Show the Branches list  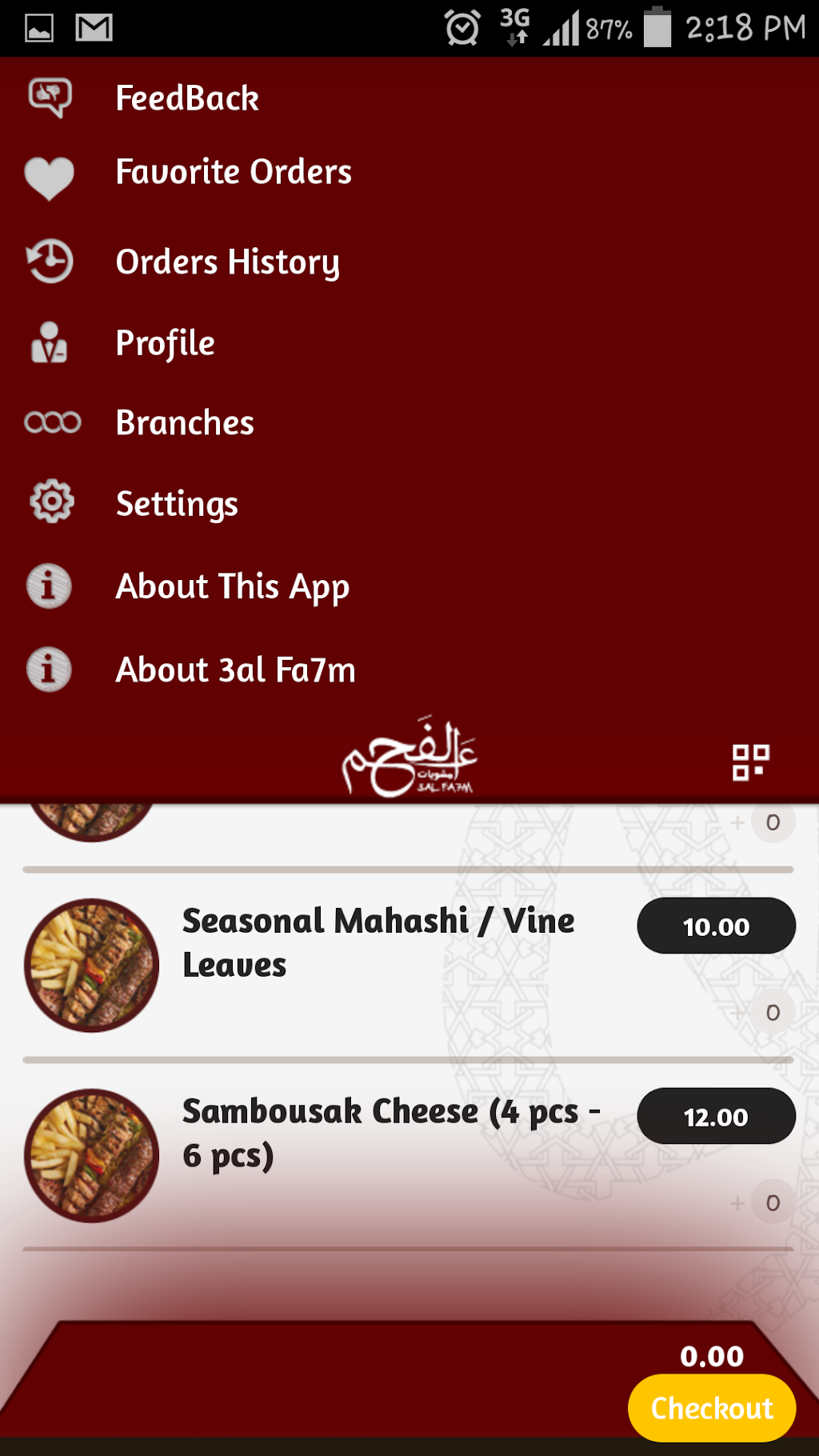184,423
